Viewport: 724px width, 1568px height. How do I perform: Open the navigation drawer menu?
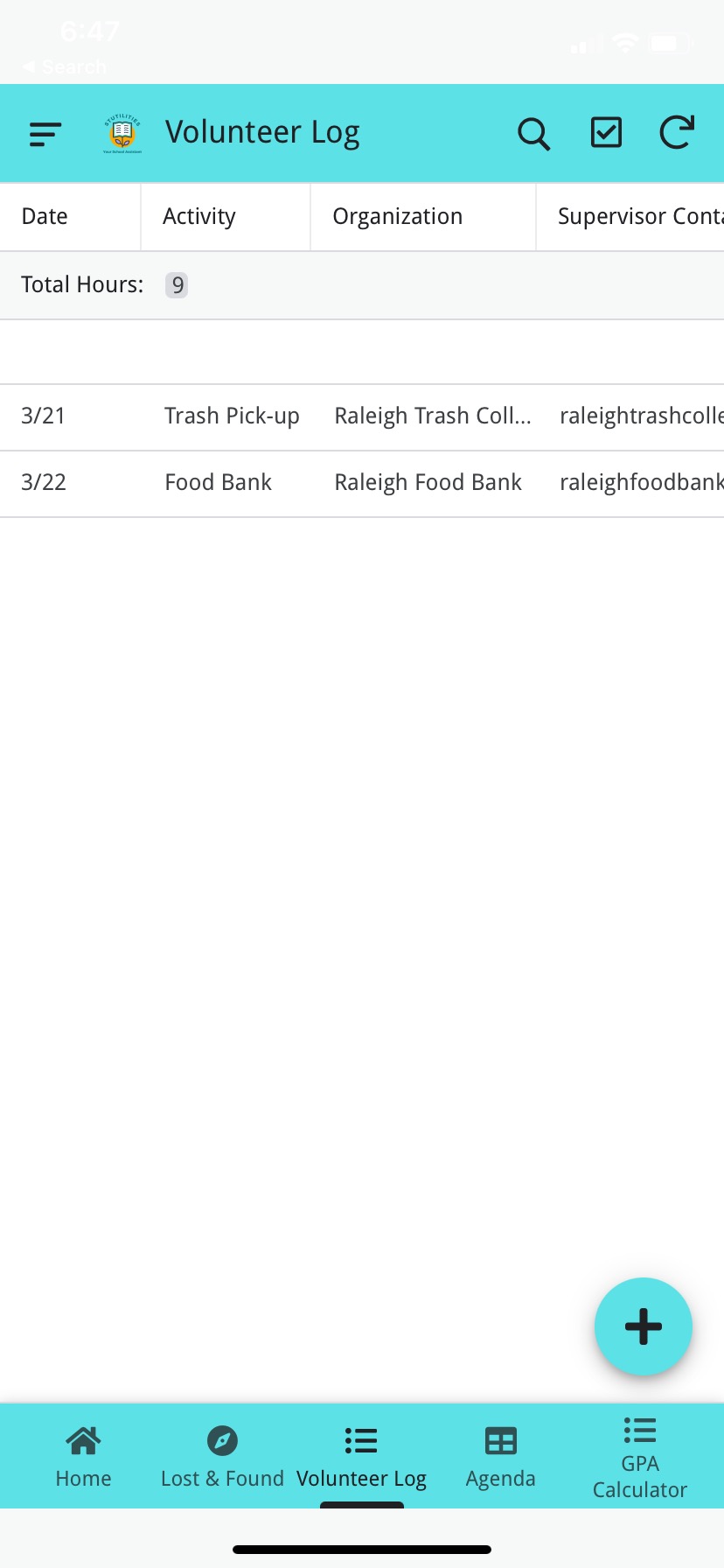pos(45,134)
